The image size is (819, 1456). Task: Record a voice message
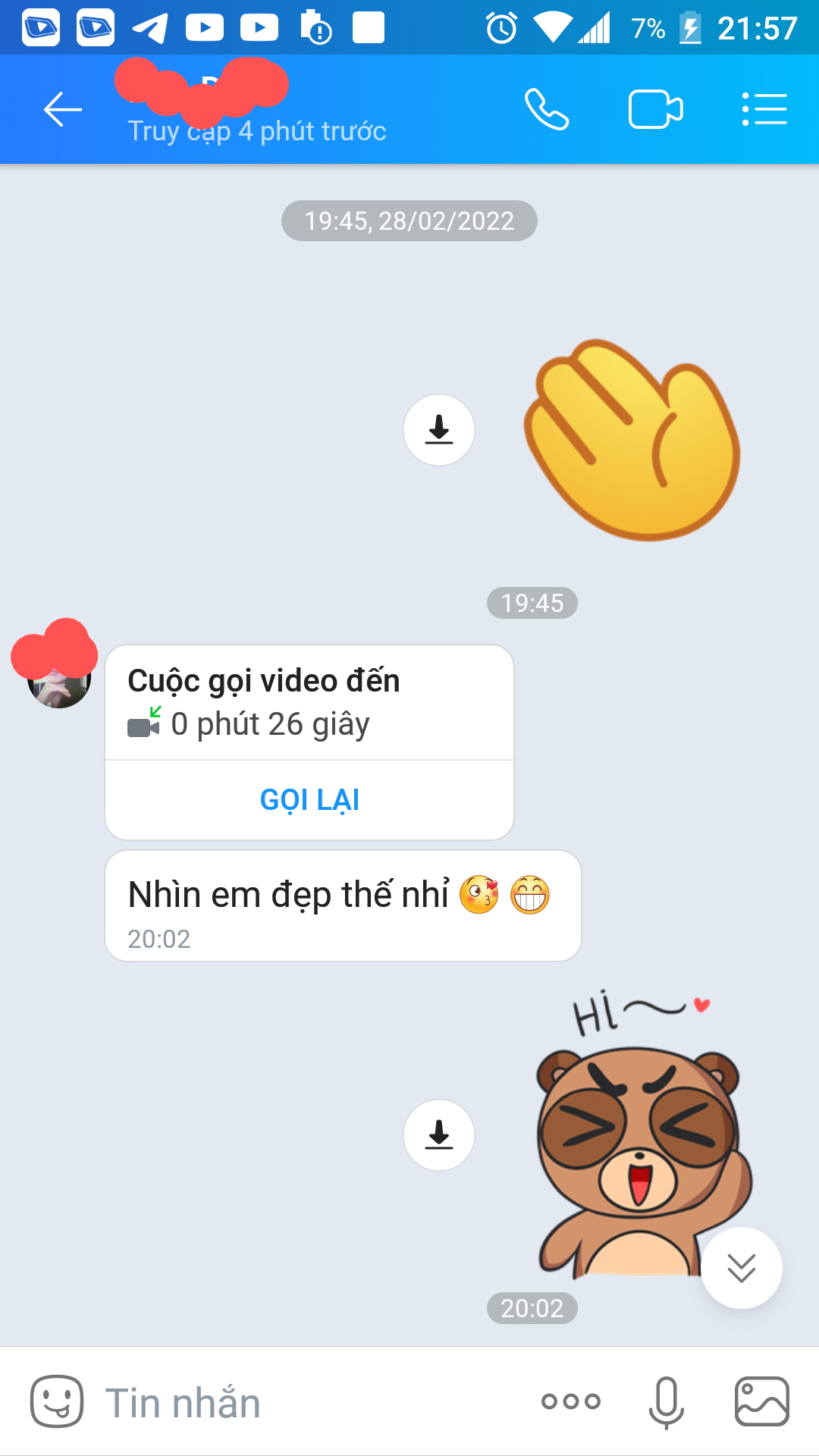pos(666,1402)
